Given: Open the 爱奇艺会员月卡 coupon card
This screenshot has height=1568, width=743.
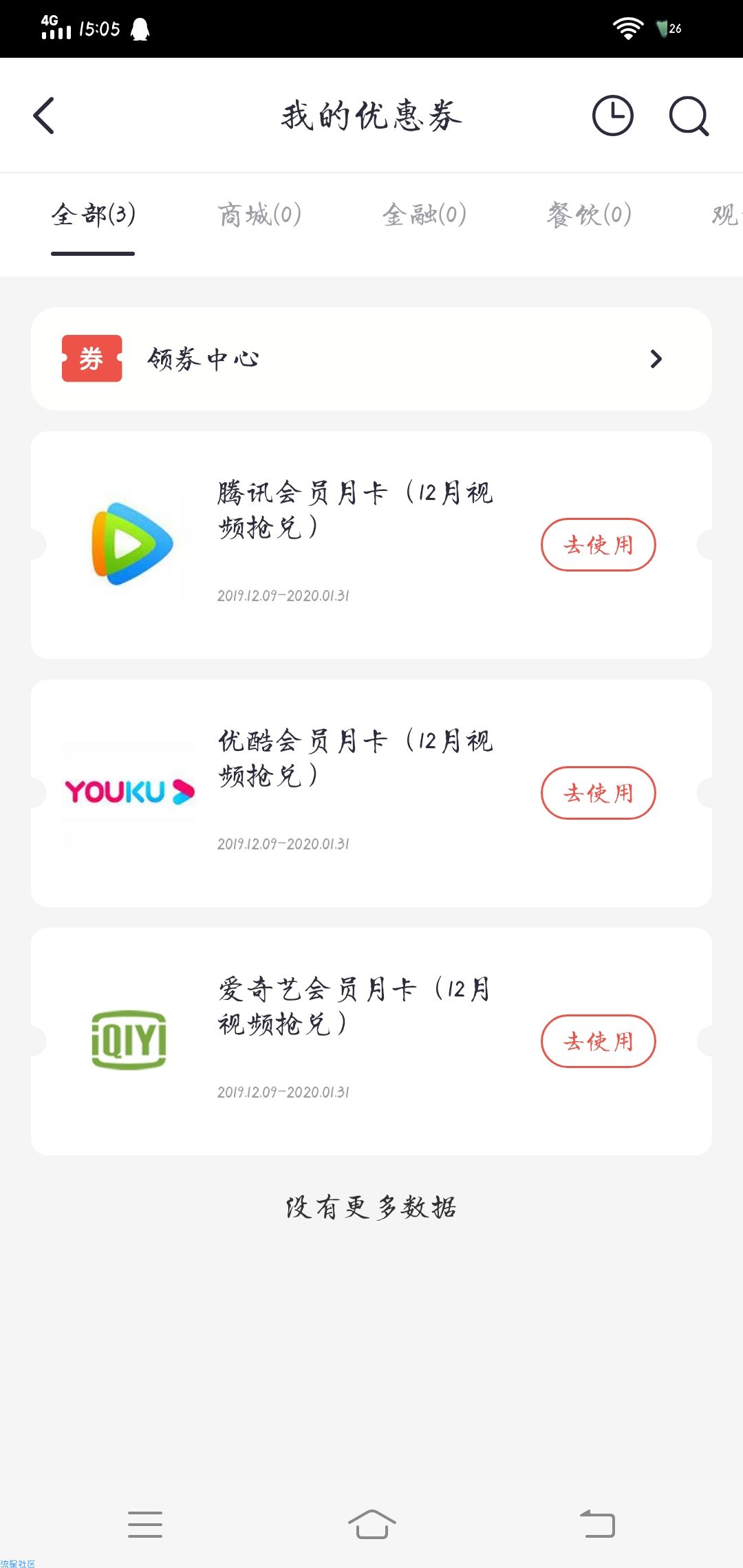Looking at the screenshot, I should click(x=371, y=1042).
